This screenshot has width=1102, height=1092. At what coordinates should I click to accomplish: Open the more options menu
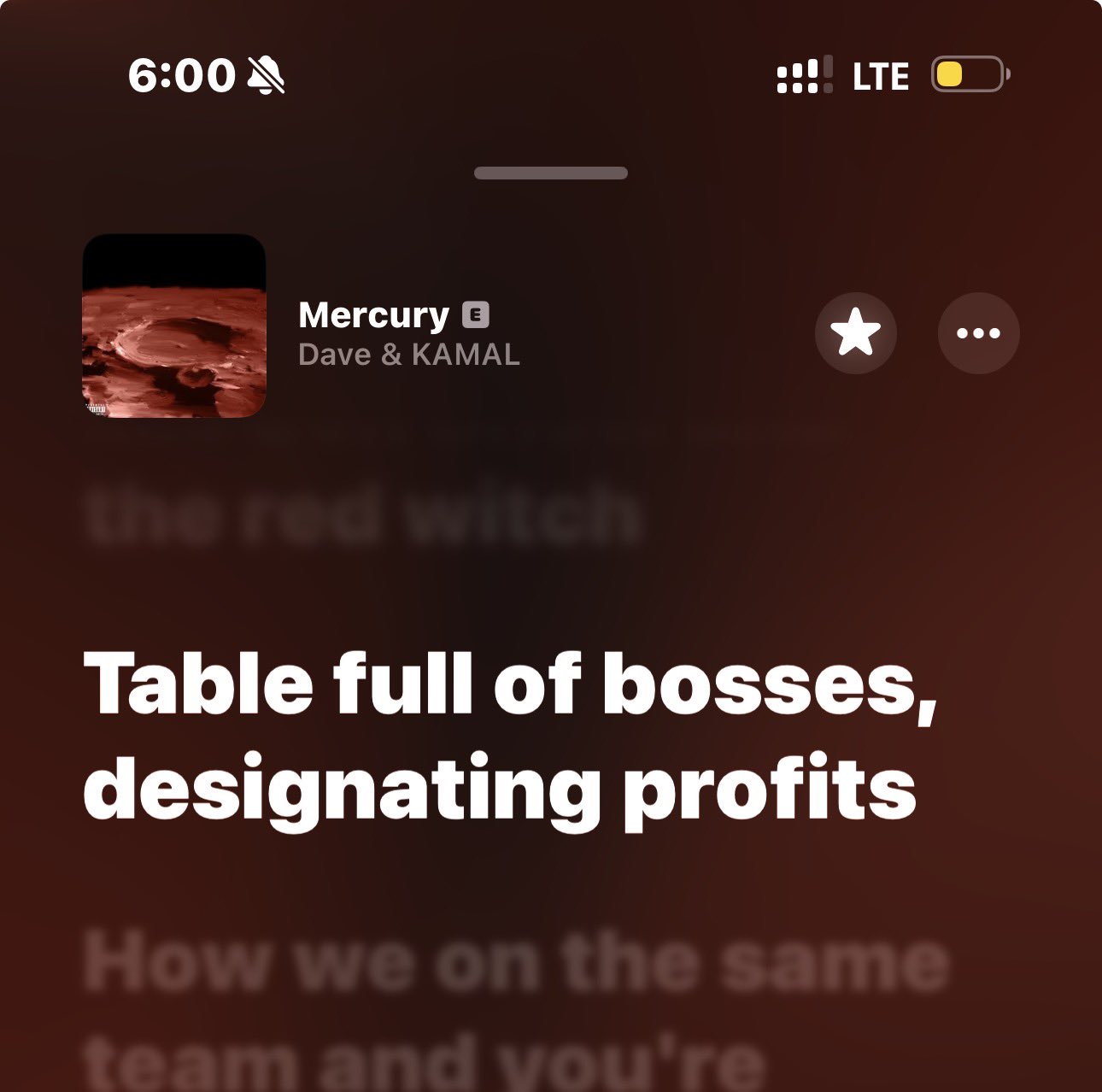click(x=978, y=333)
